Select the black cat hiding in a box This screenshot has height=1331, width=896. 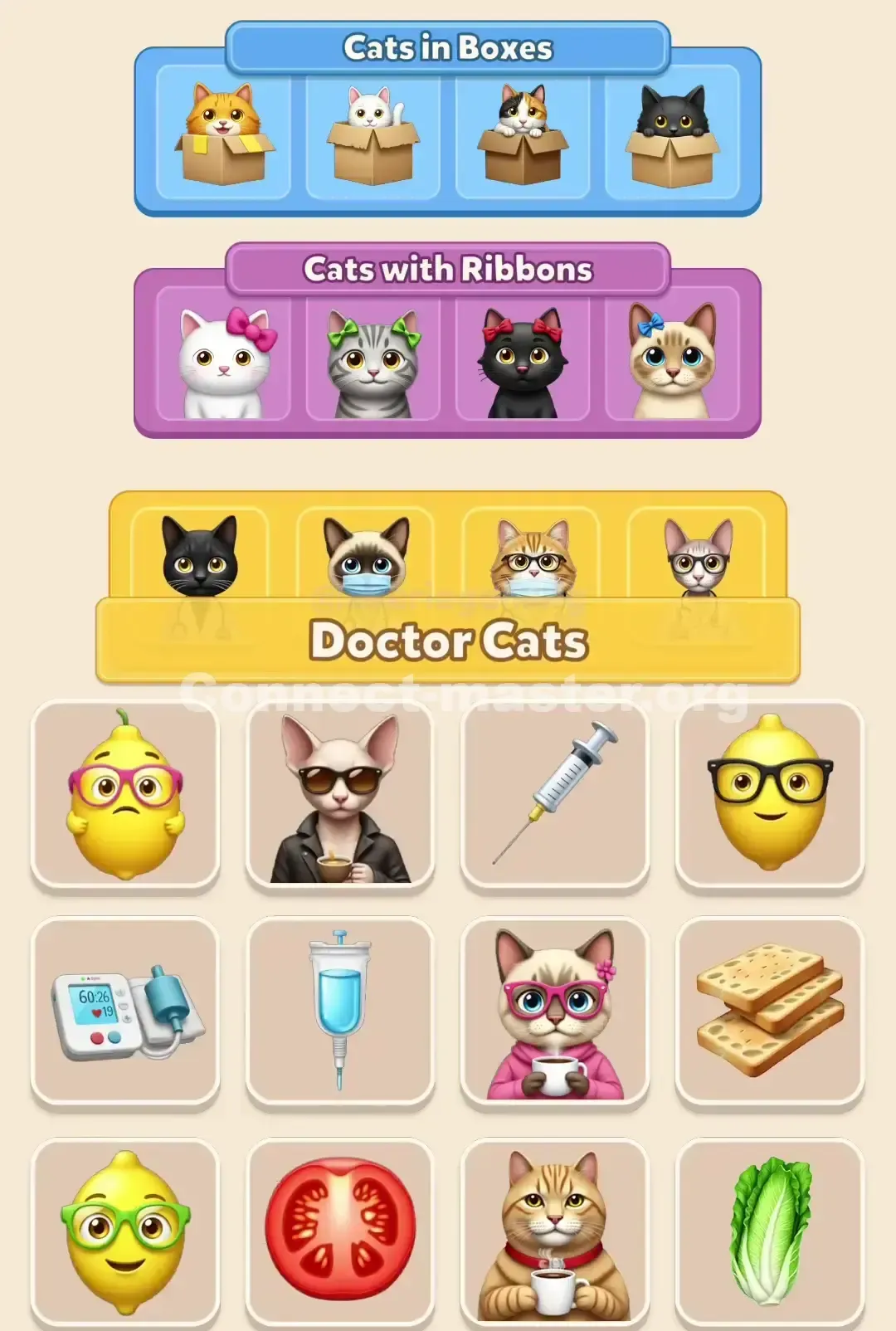[672, 133]
